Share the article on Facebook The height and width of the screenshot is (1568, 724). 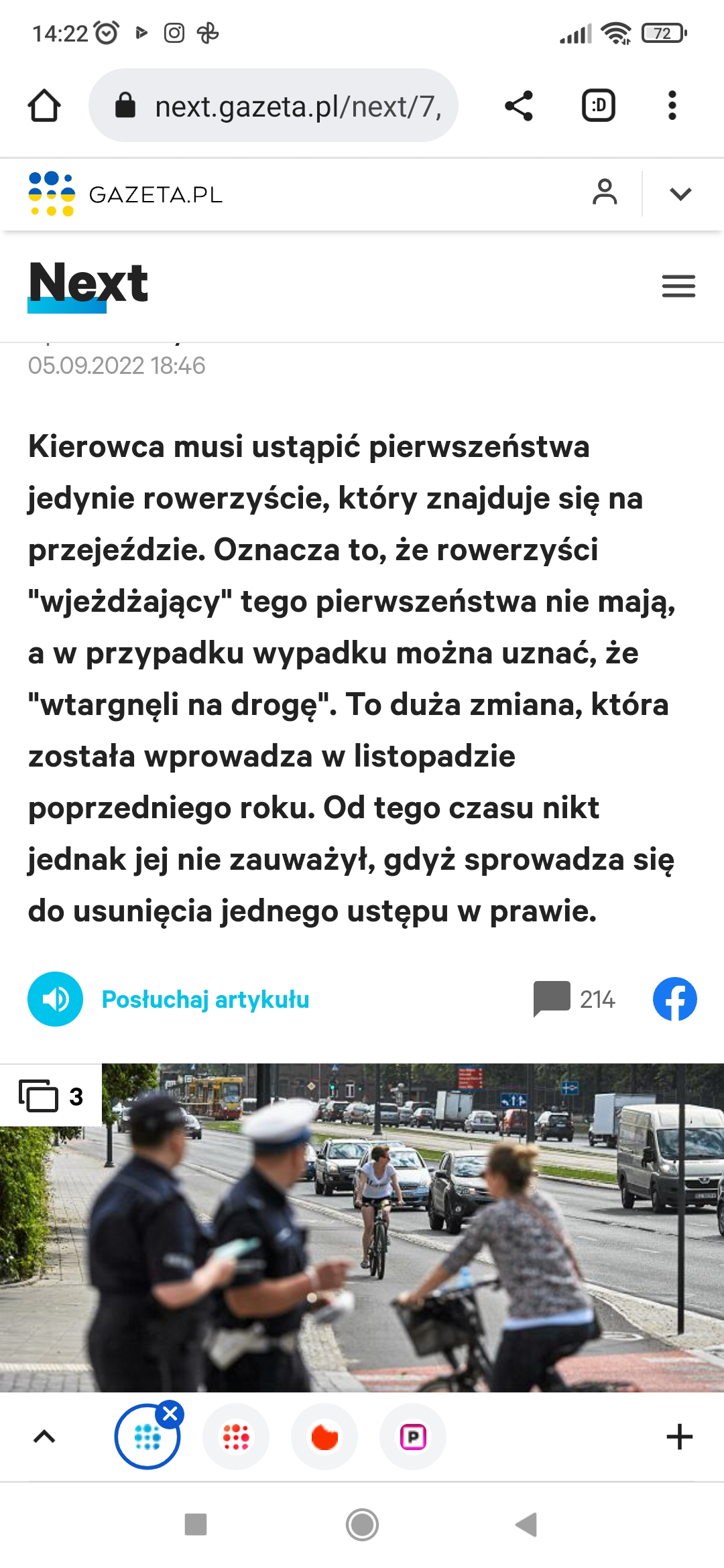coord(674,999)
